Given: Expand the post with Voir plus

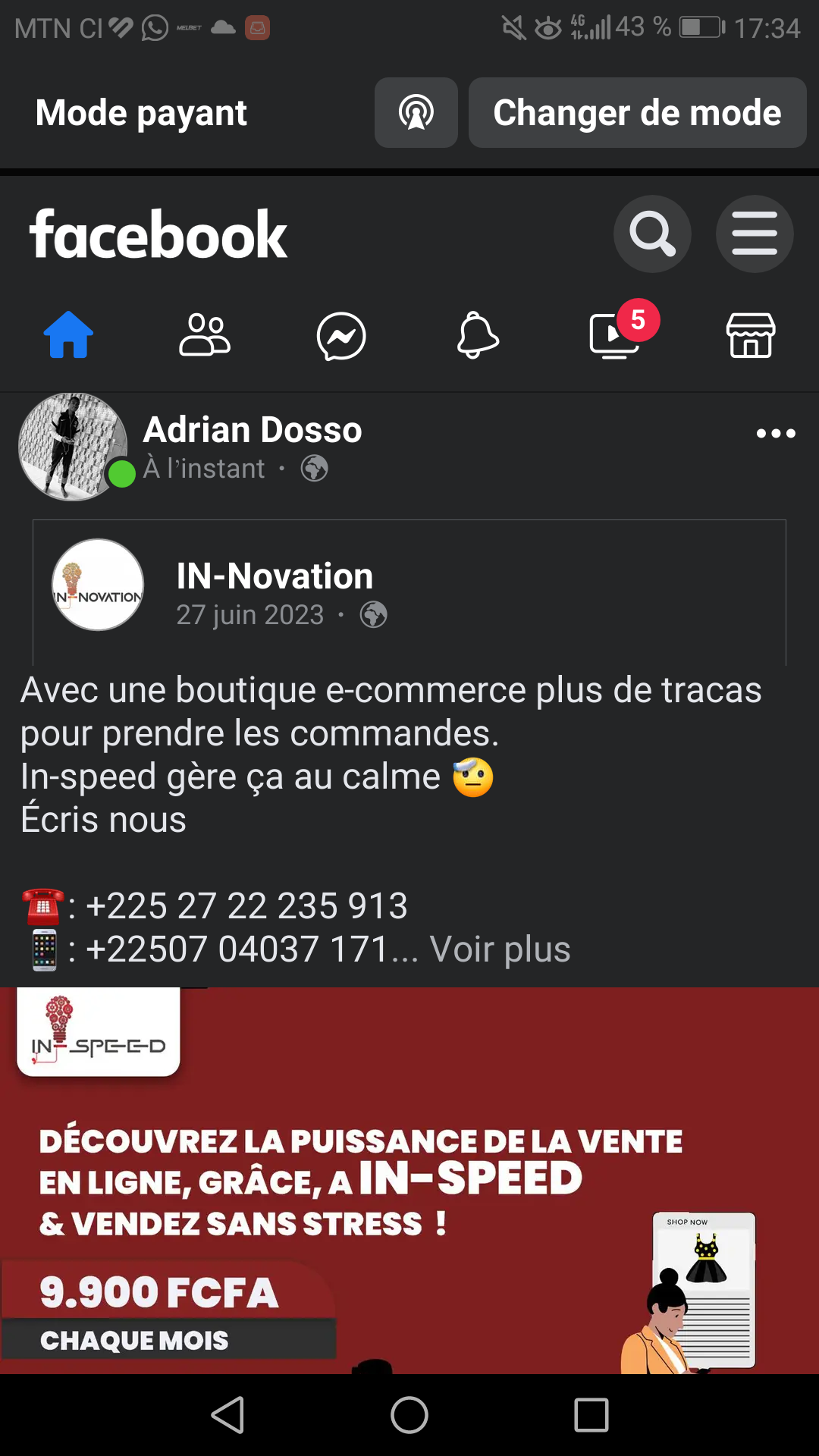Looking at the screenshot, I should [500, 949].
